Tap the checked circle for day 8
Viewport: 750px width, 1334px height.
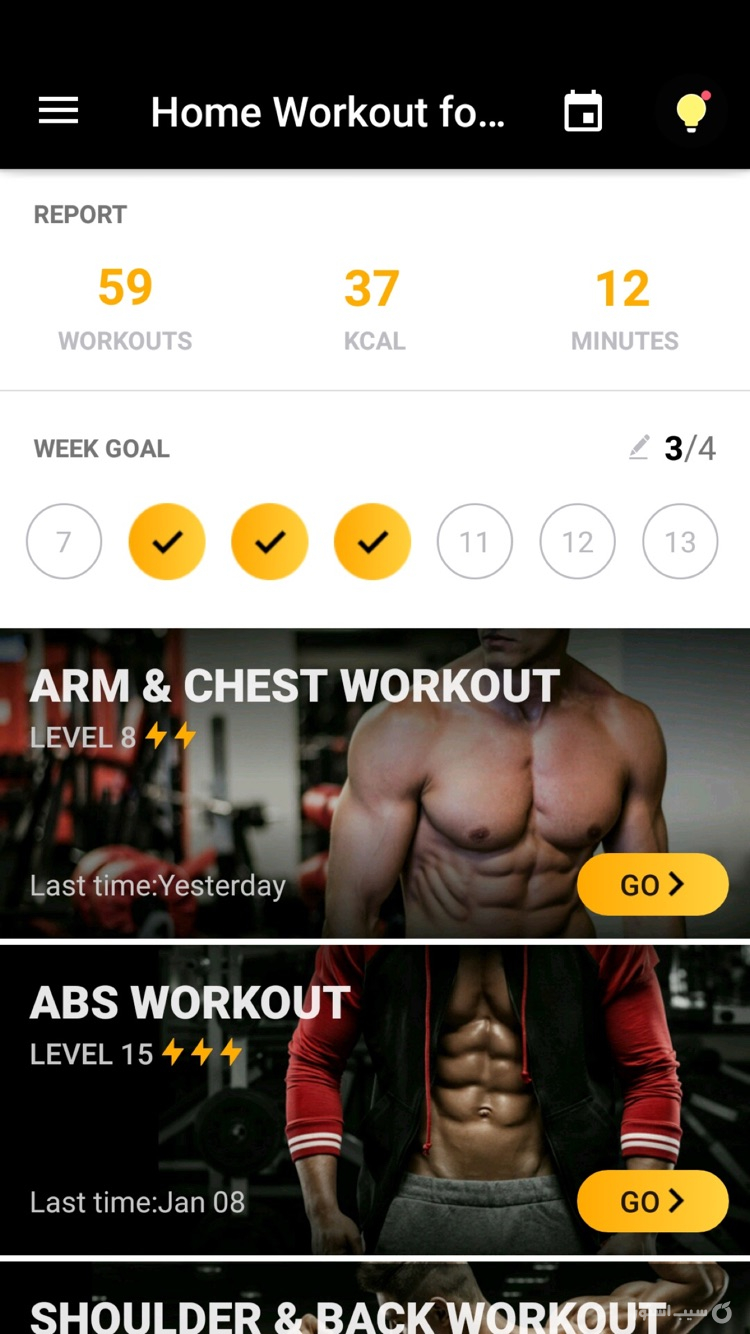pos(166,541)
